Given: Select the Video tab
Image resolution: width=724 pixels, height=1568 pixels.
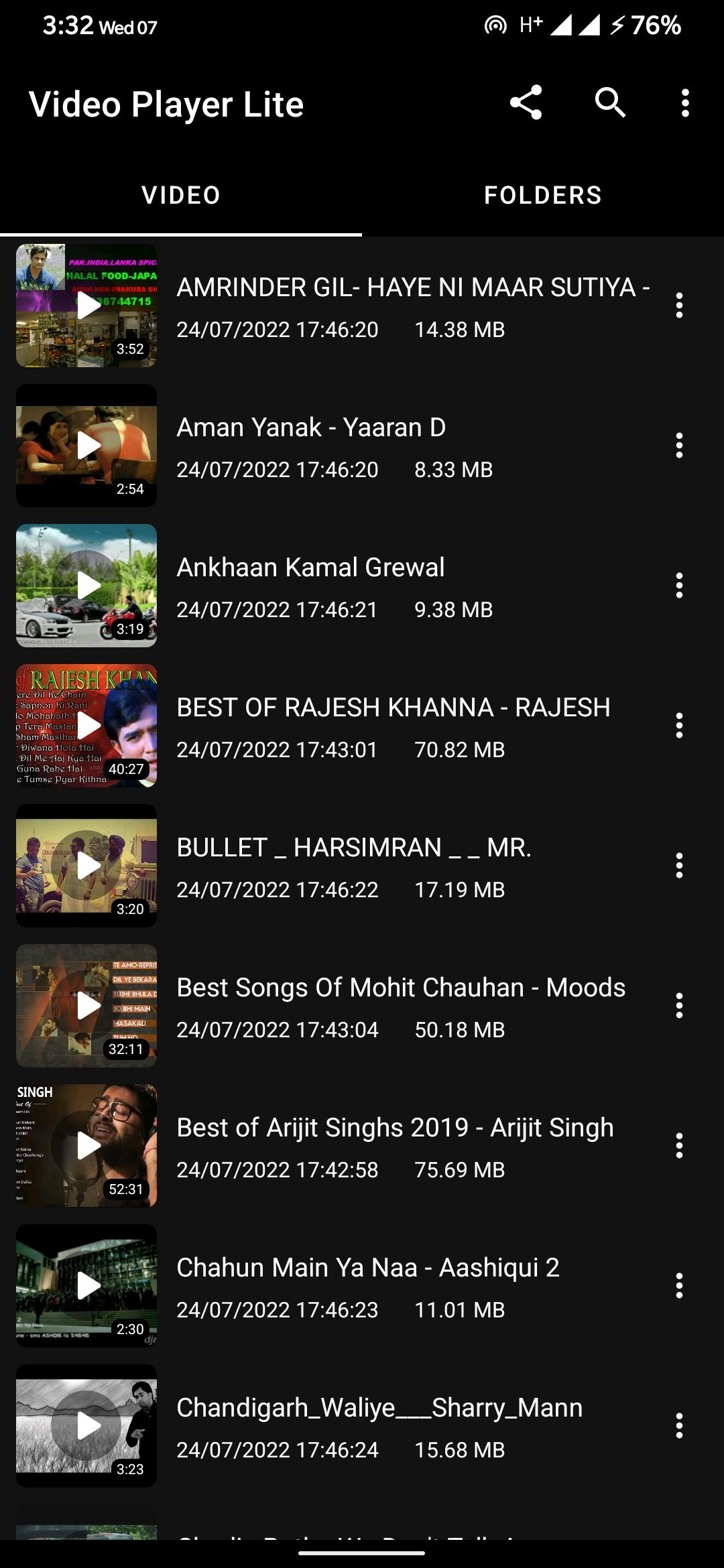Looking at the screenshot, I should [181, 195].
